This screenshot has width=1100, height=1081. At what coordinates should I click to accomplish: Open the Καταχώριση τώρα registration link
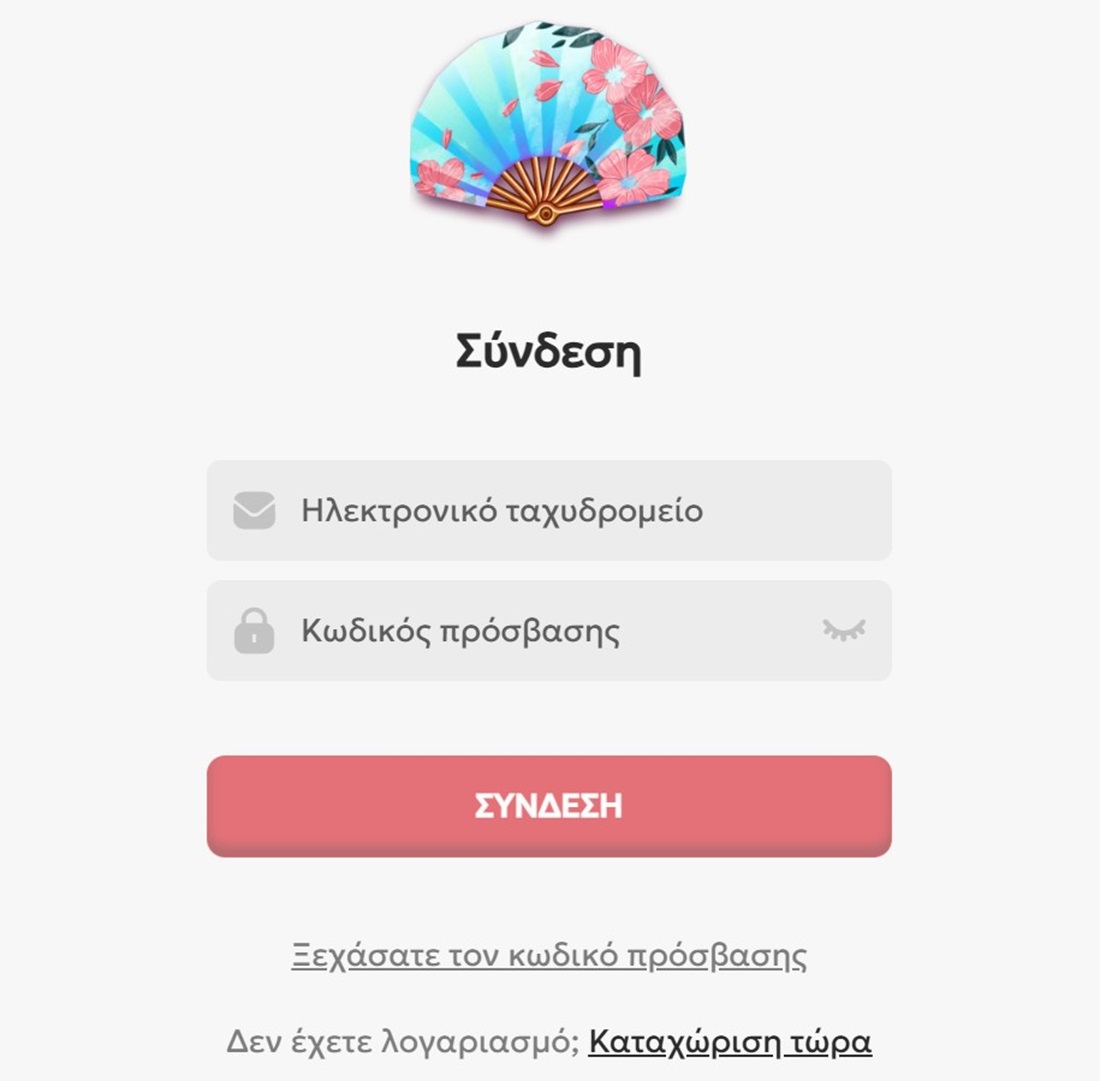[x=730, y=1043]
